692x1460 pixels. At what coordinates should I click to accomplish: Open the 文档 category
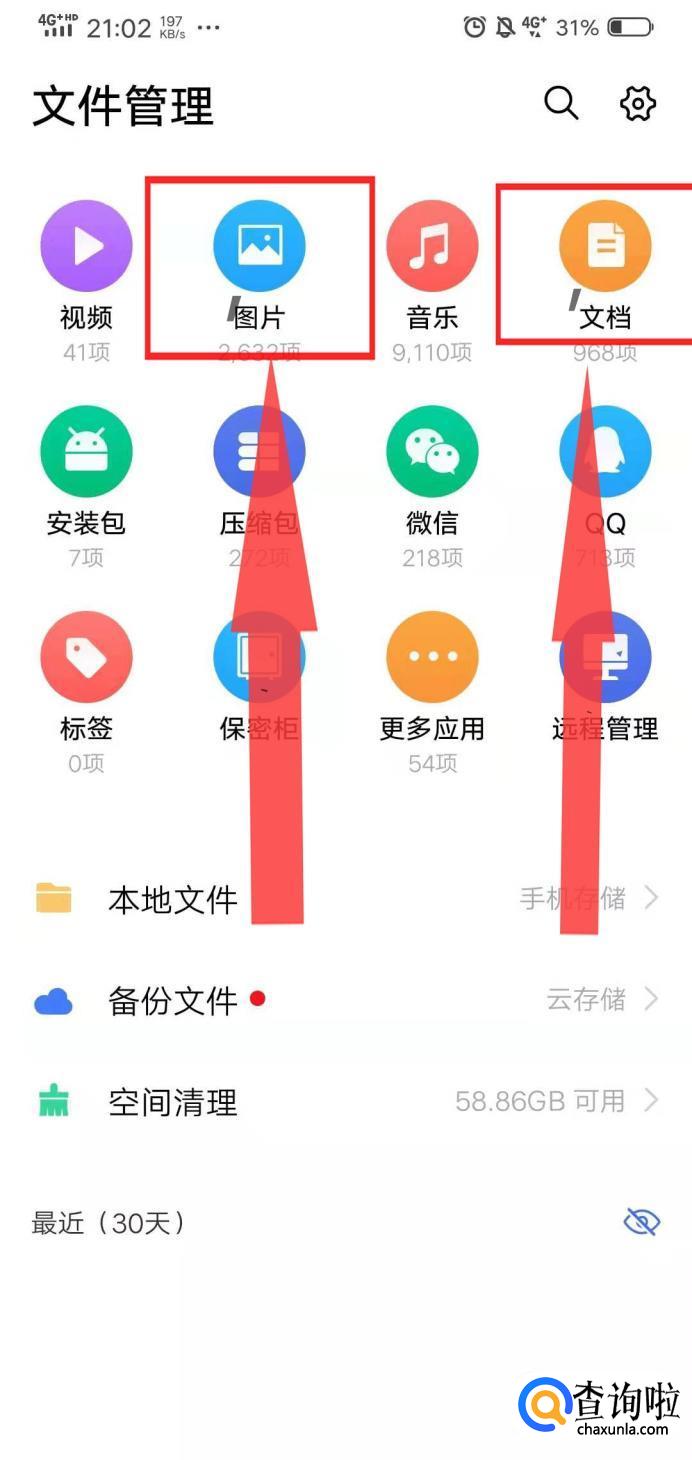pos(605,246)
